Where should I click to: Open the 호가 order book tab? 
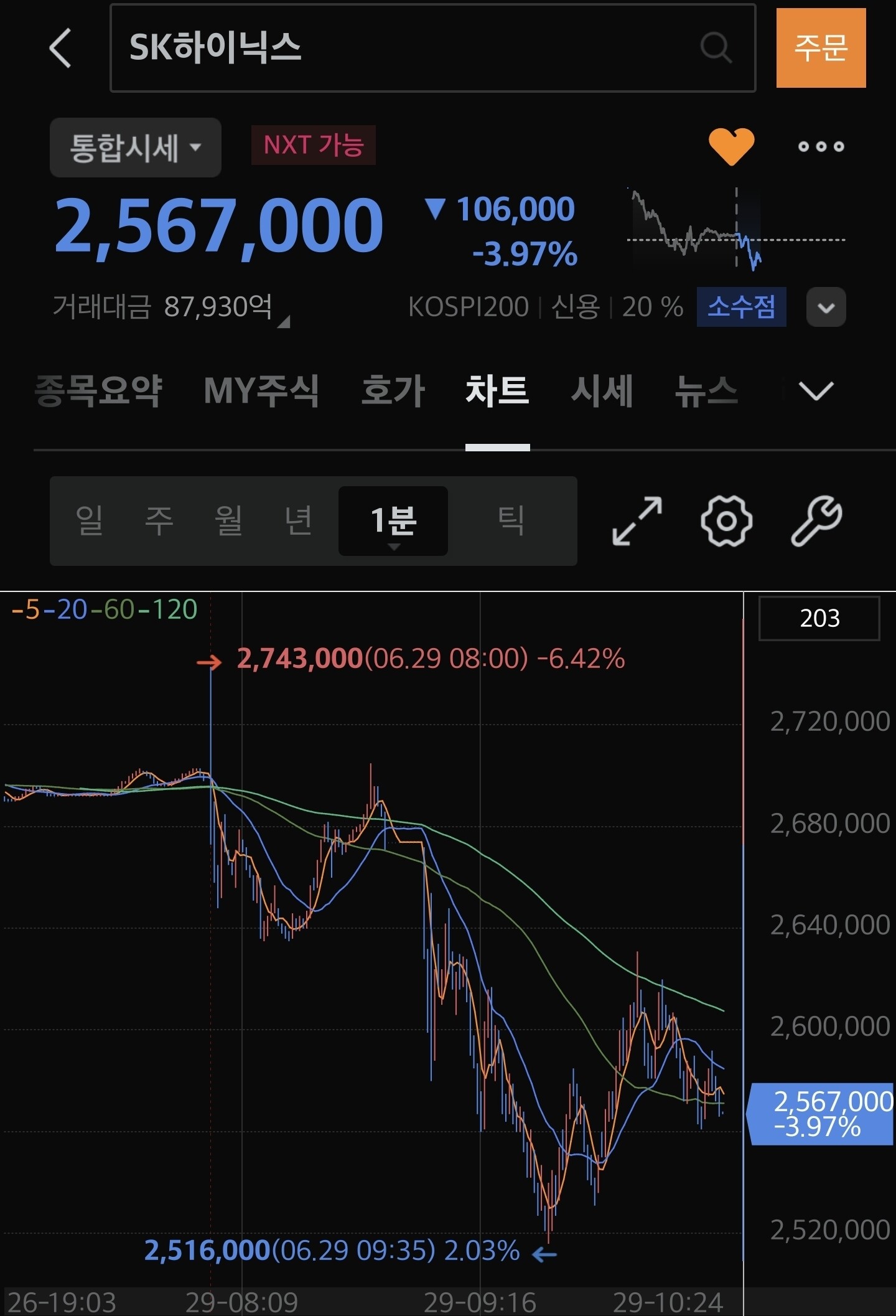(393, 391)
